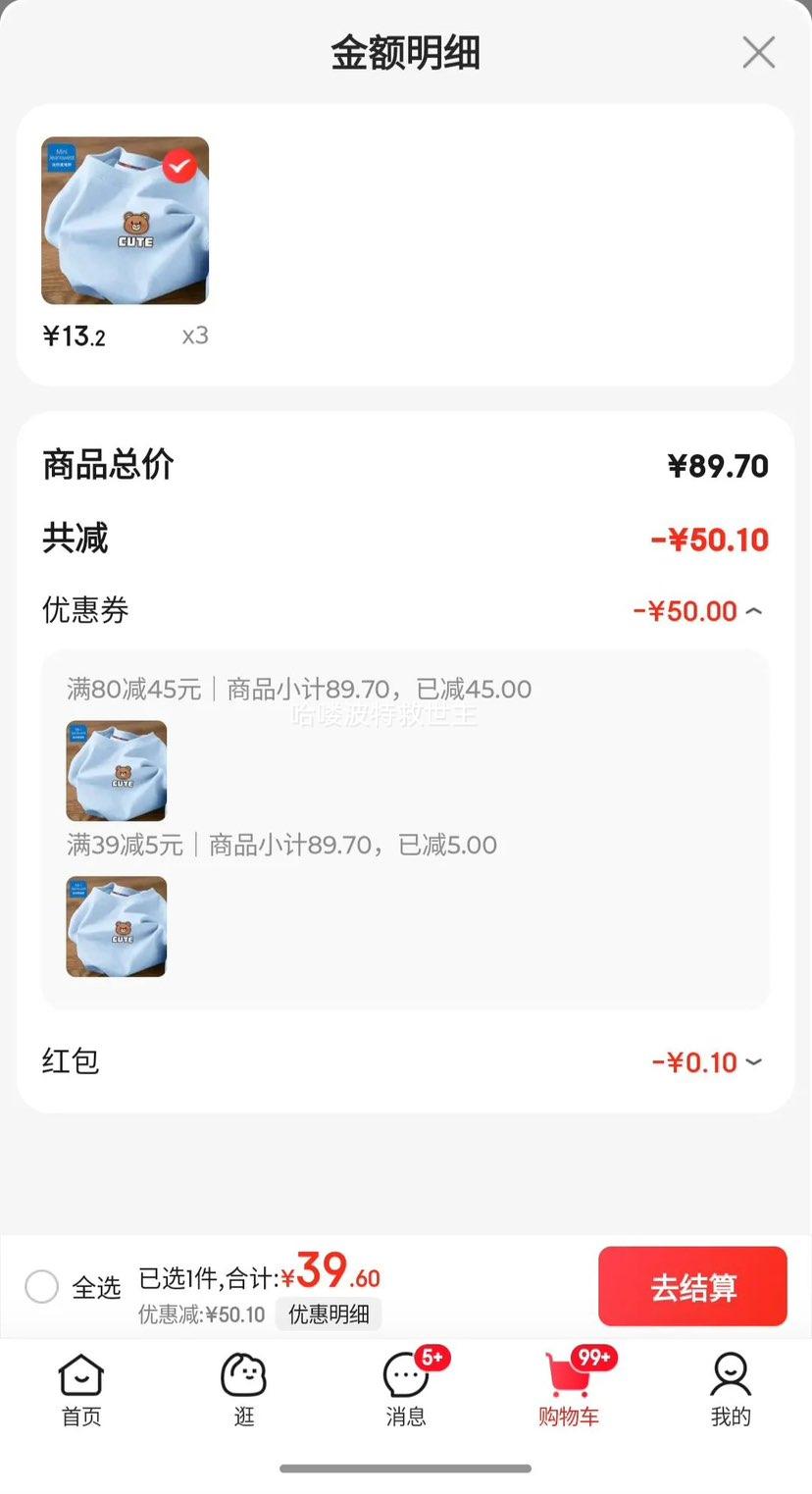Switch to the 逛 tab
Viewport: 812px width, 1494px height.
(x=243, y=1389)
